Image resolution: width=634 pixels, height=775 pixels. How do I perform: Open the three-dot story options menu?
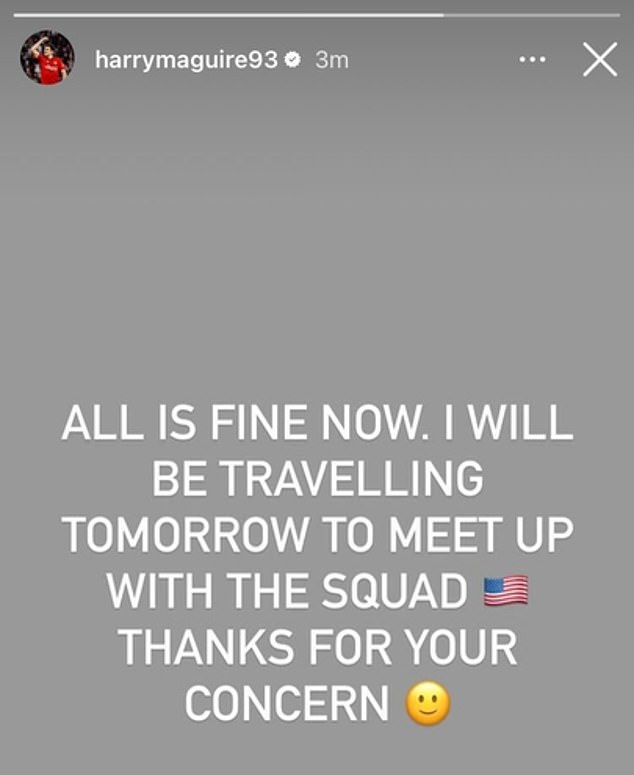click(531, 60)
